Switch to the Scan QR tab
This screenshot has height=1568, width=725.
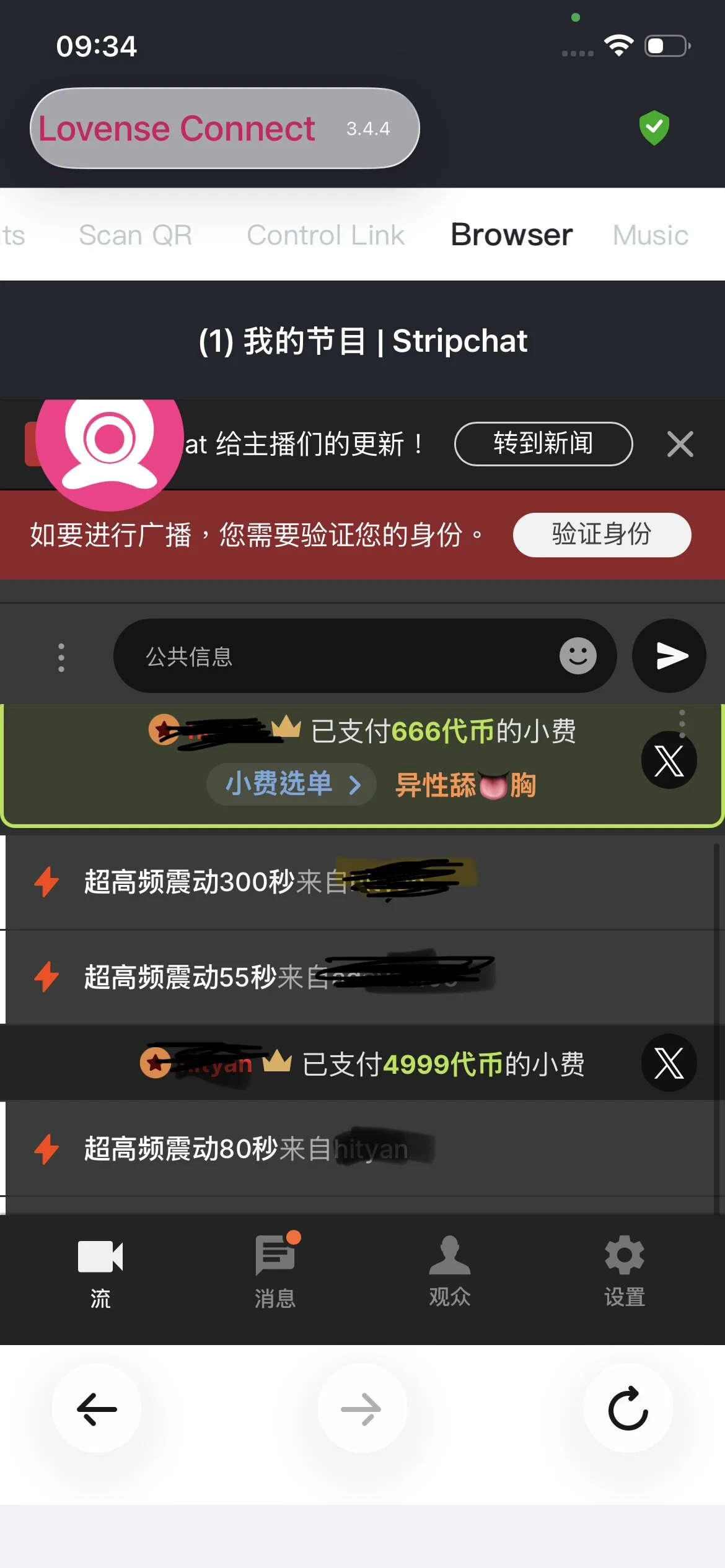[x=135, y=235]
